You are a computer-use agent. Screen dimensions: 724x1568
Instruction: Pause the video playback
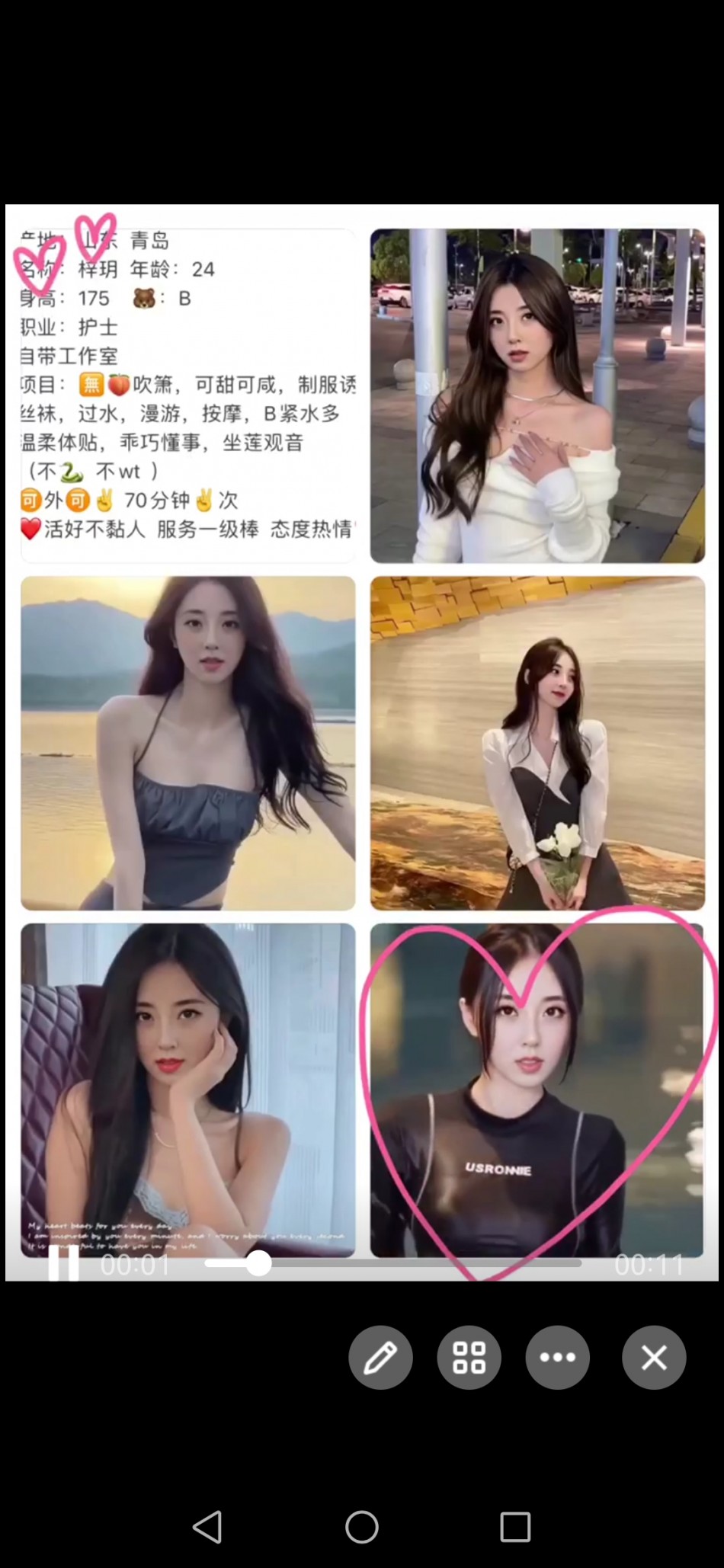(x=63, y=1264)
